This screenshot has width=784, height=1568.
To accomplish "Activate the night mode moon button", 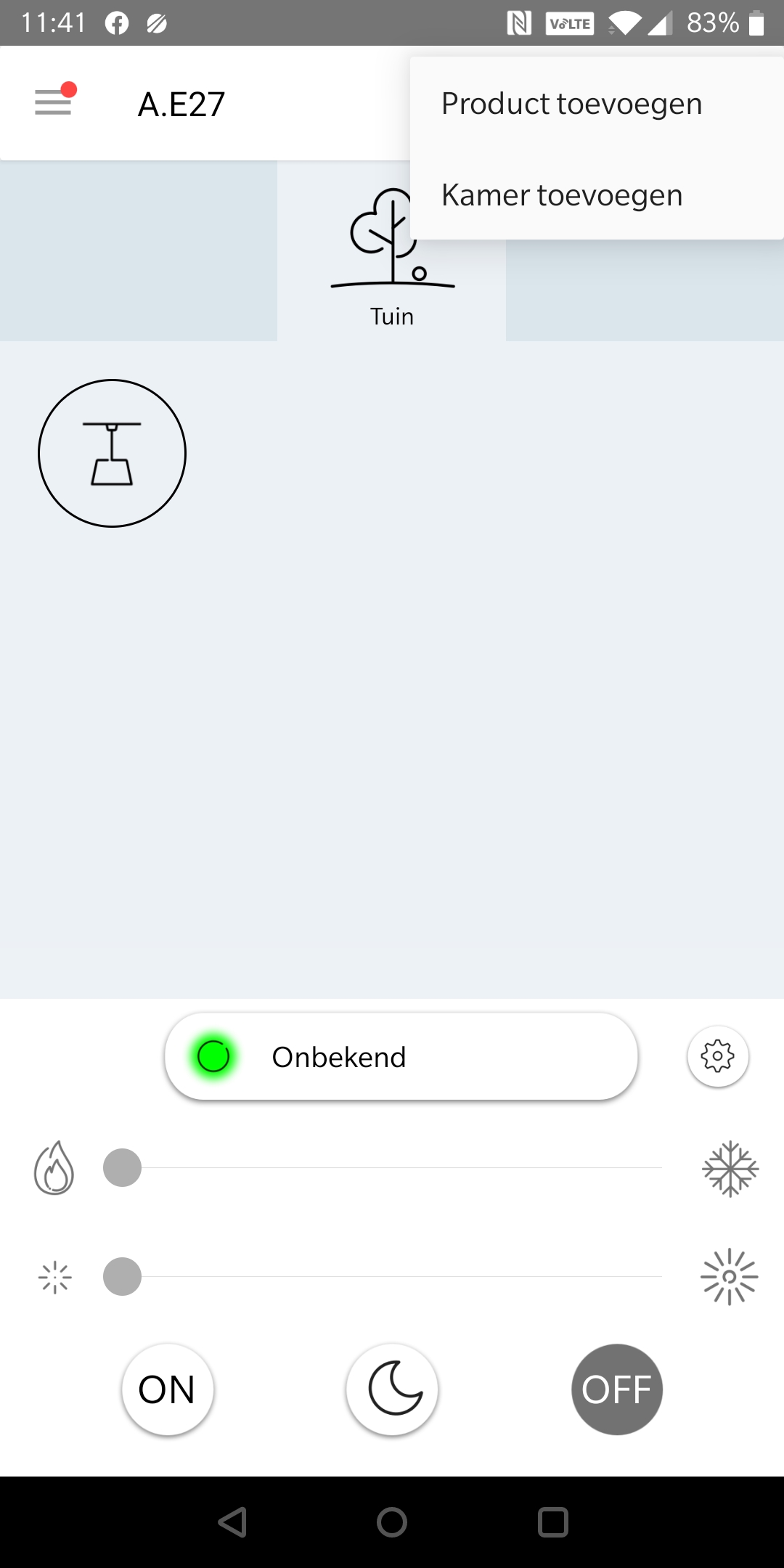I will pos(392,1389).
